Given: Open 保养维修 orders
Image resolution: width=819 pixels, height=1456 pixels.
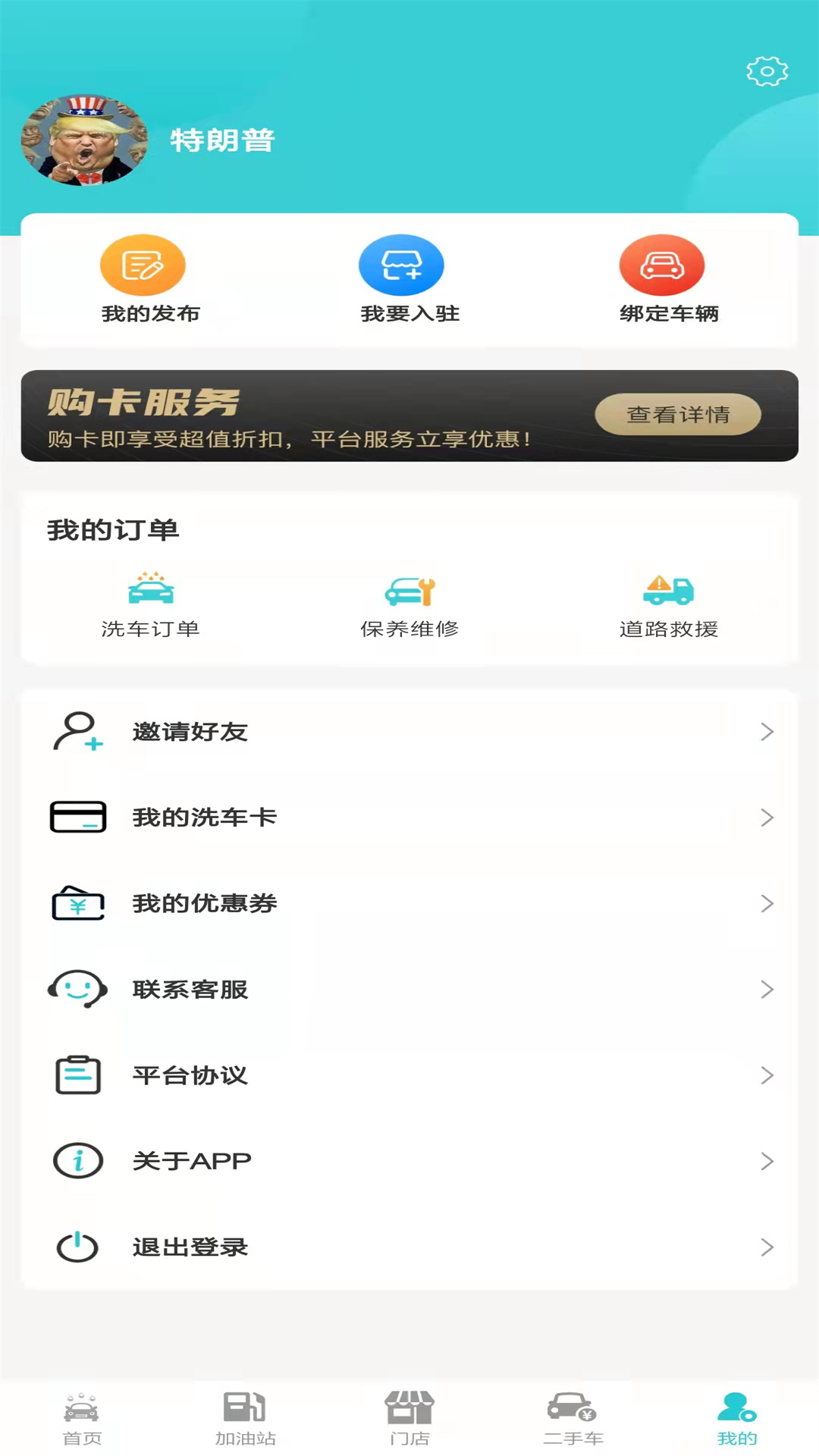Looking at the screenshot, I should click(409, 605).
